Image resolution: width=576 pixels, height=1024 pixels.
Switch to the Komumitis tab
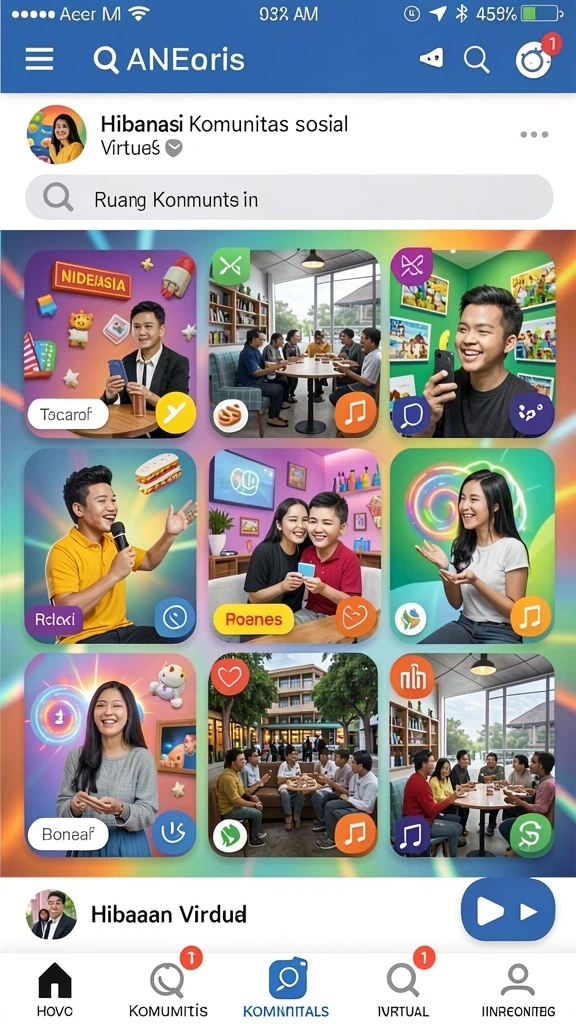coord(168,988)
